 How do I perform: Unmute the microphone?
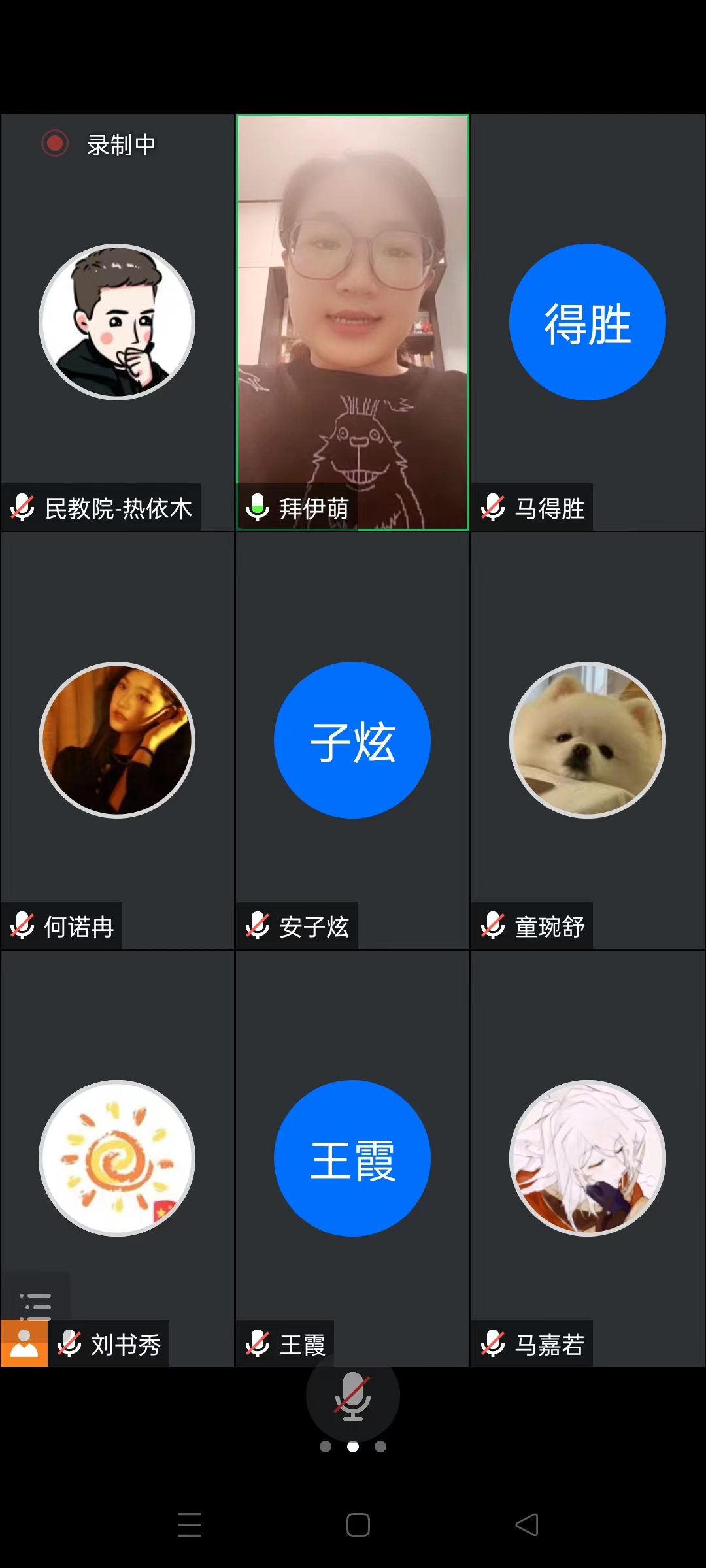click(352, 1396)
